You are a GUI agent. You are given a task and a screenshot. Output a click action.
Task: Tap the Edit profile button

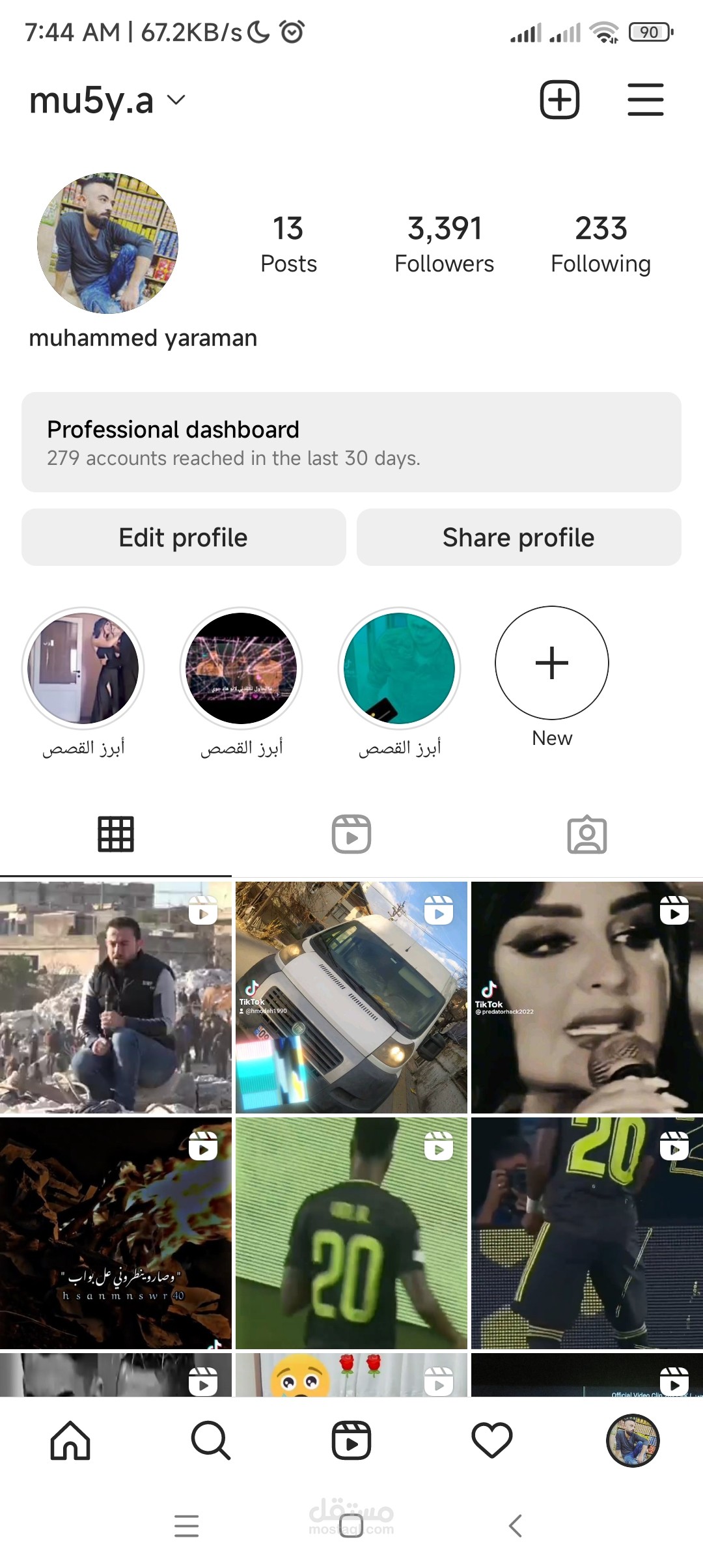[184, 537]
